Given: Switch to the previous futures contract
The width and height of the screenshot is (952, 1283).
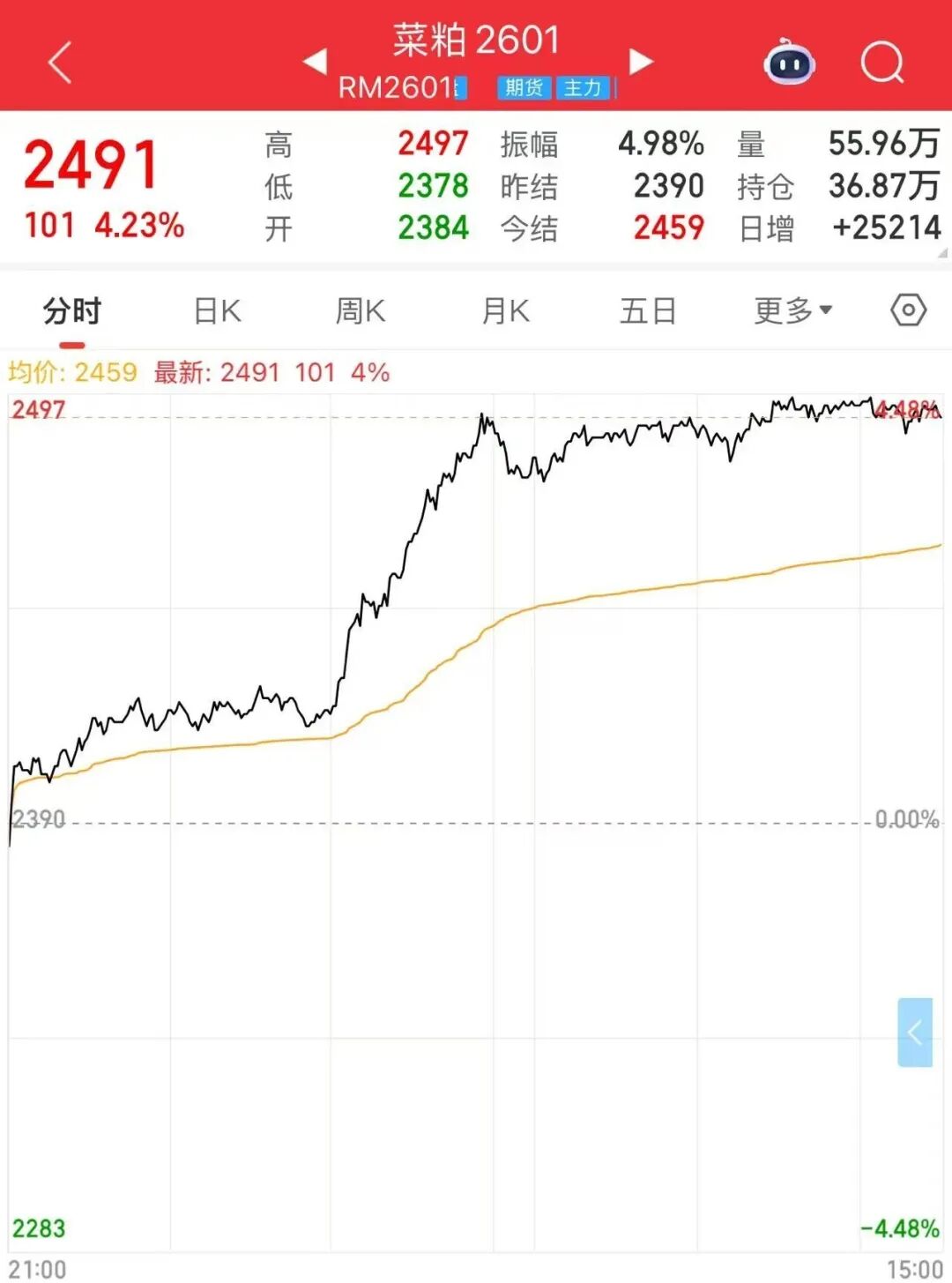Looking at the screenshot, I should pyautogui.click(x=315, y=61).
